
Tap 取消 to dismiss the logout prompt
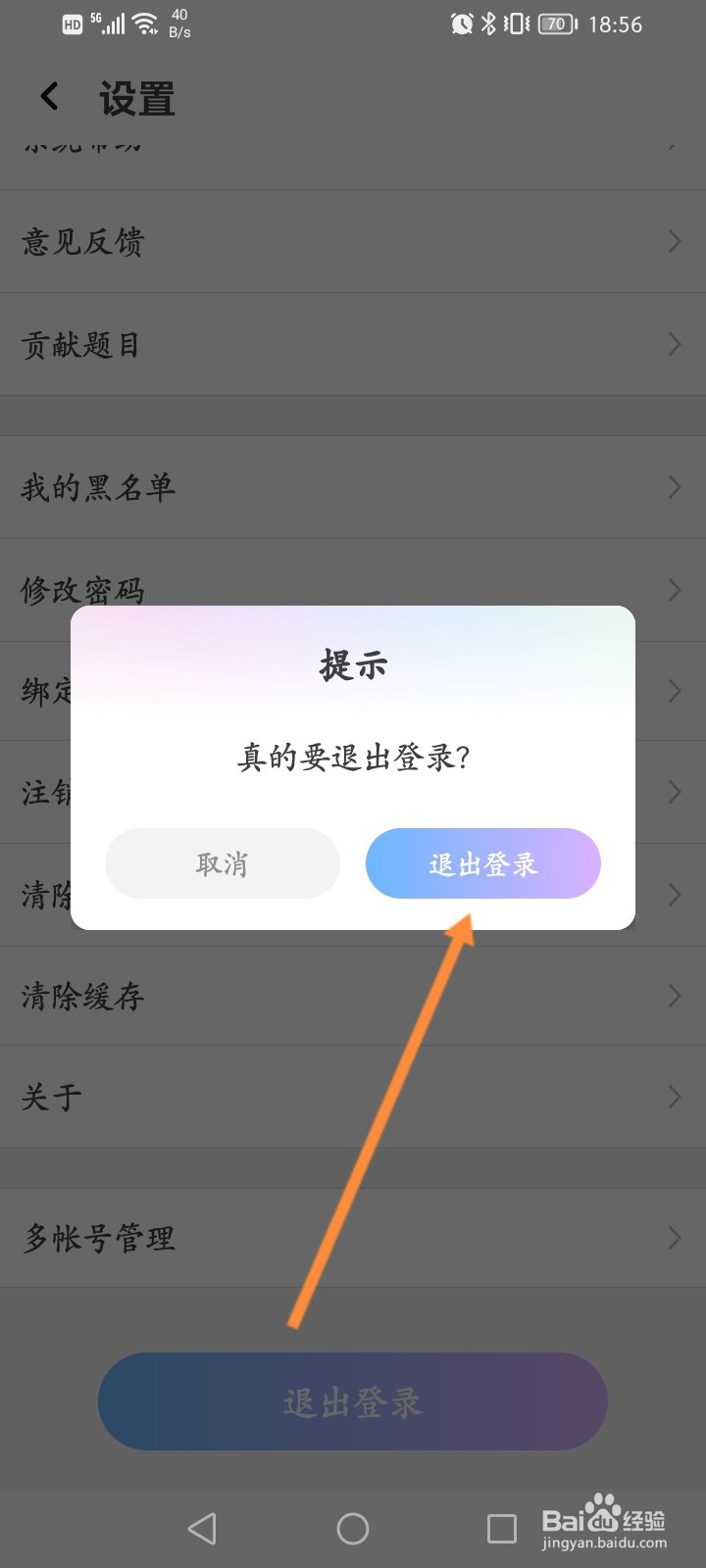pos(223,863)
